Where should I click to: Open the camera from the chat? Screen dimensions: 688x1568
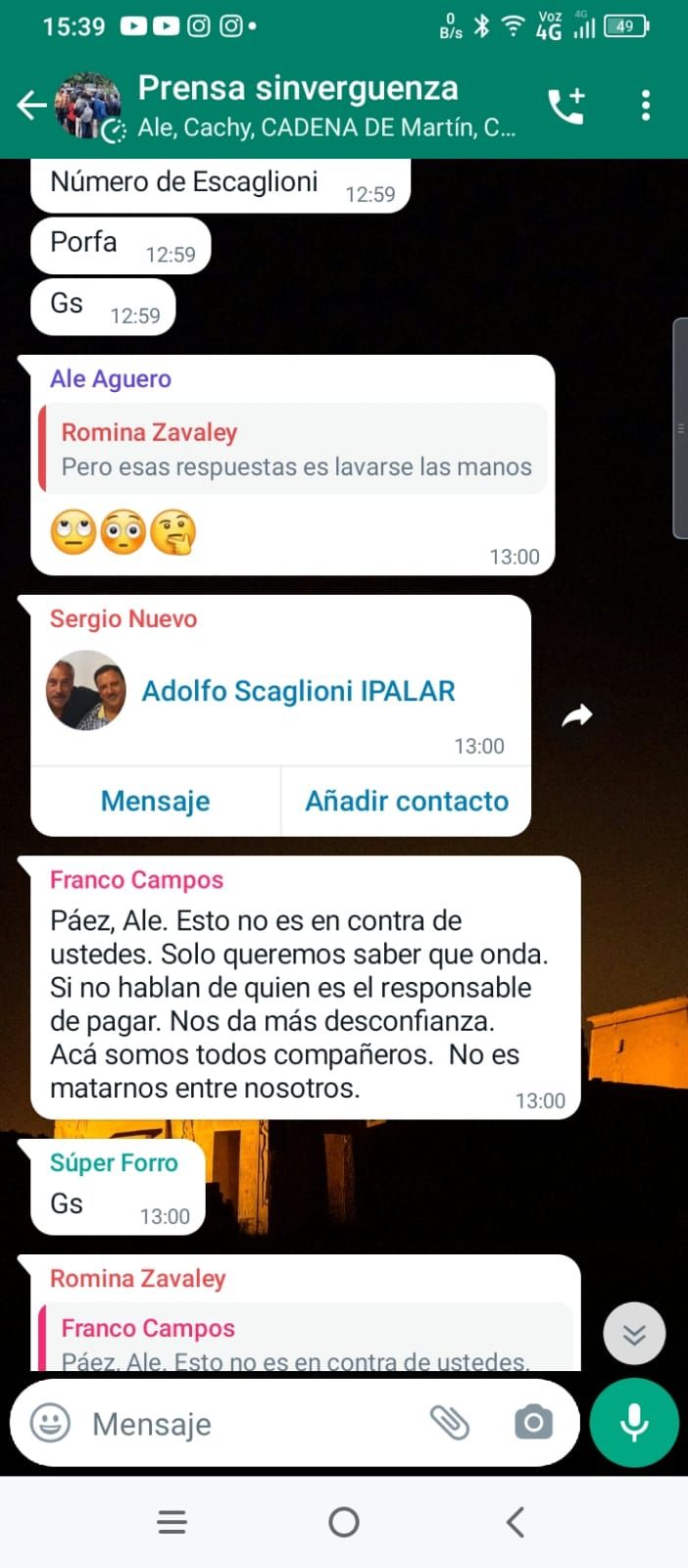coord(533,1423)
